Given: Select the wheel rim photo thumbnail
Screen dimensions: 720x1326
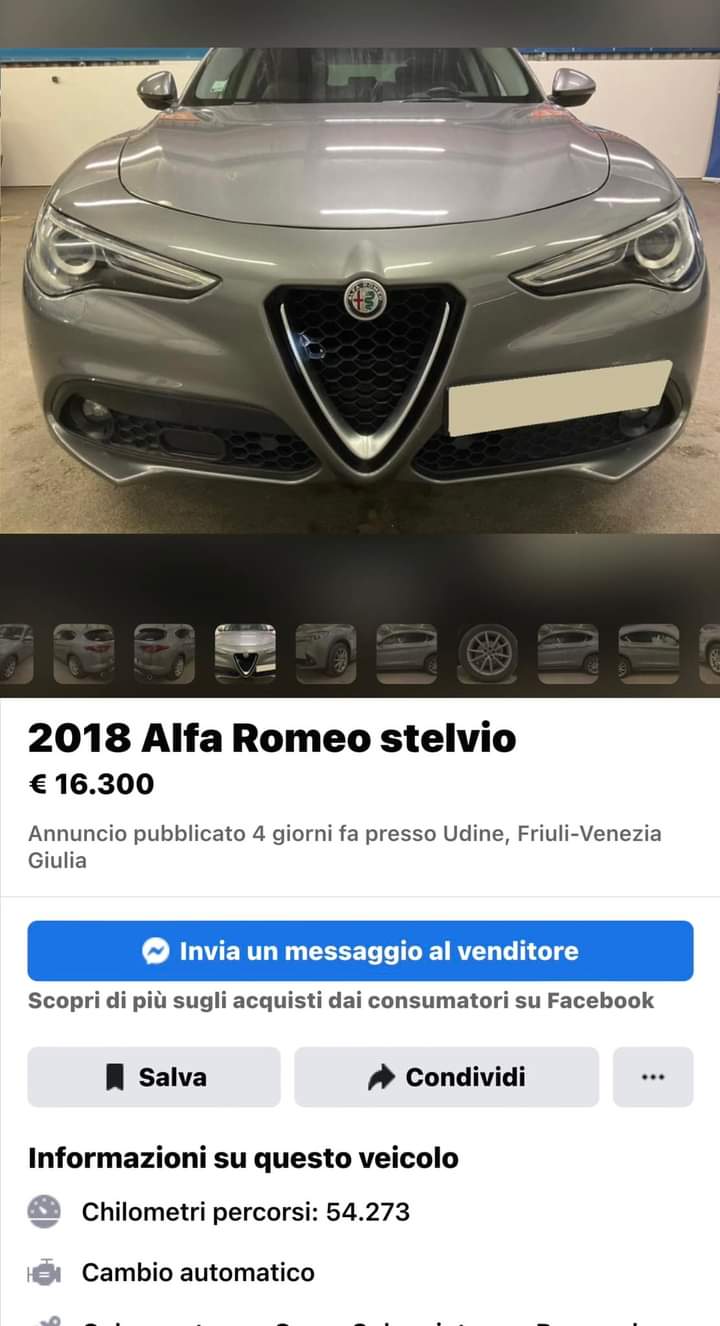Looking at the screenshot, I should (x=488, y=653).
